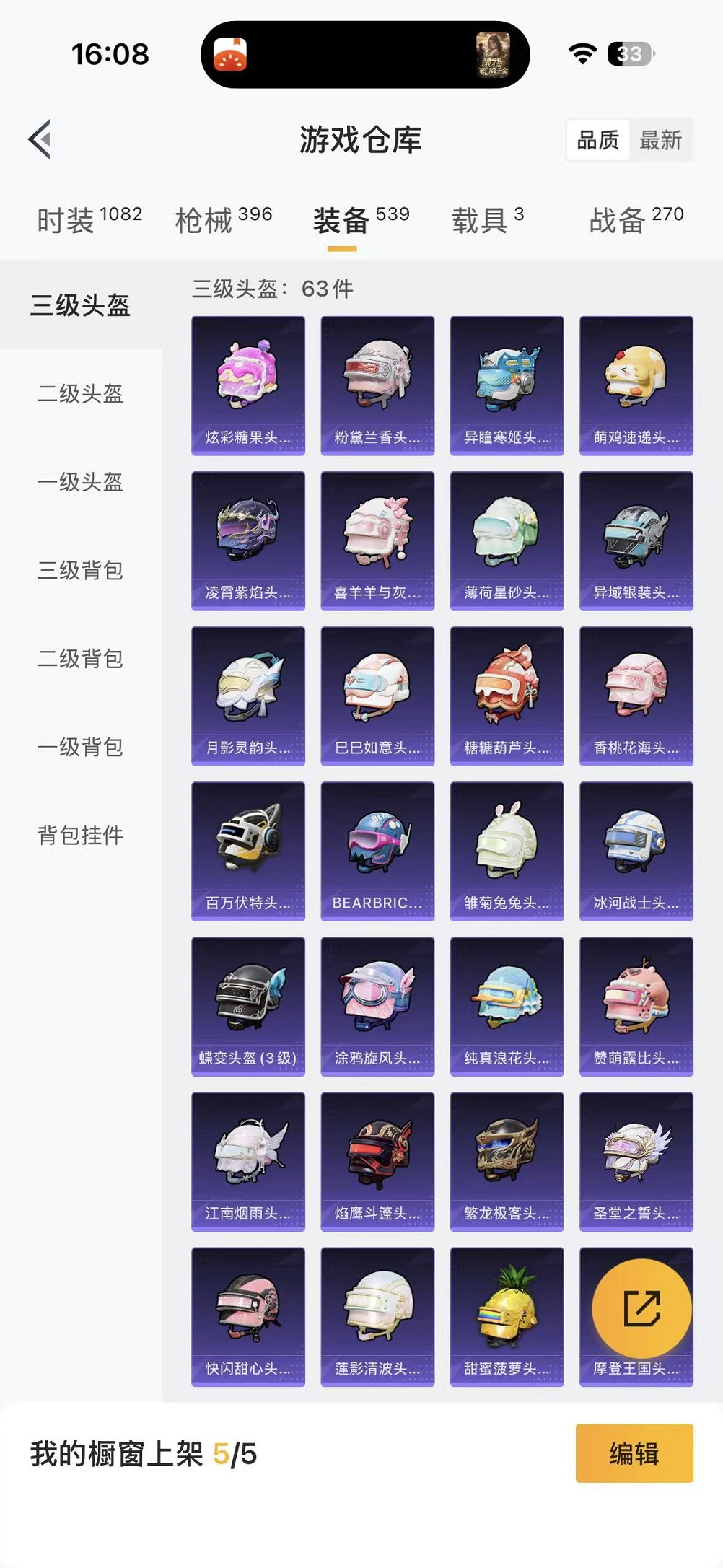Switch to the 载具 tab
The height and width of the screenshot is (1568, 723).
click(x=488, y=219)
